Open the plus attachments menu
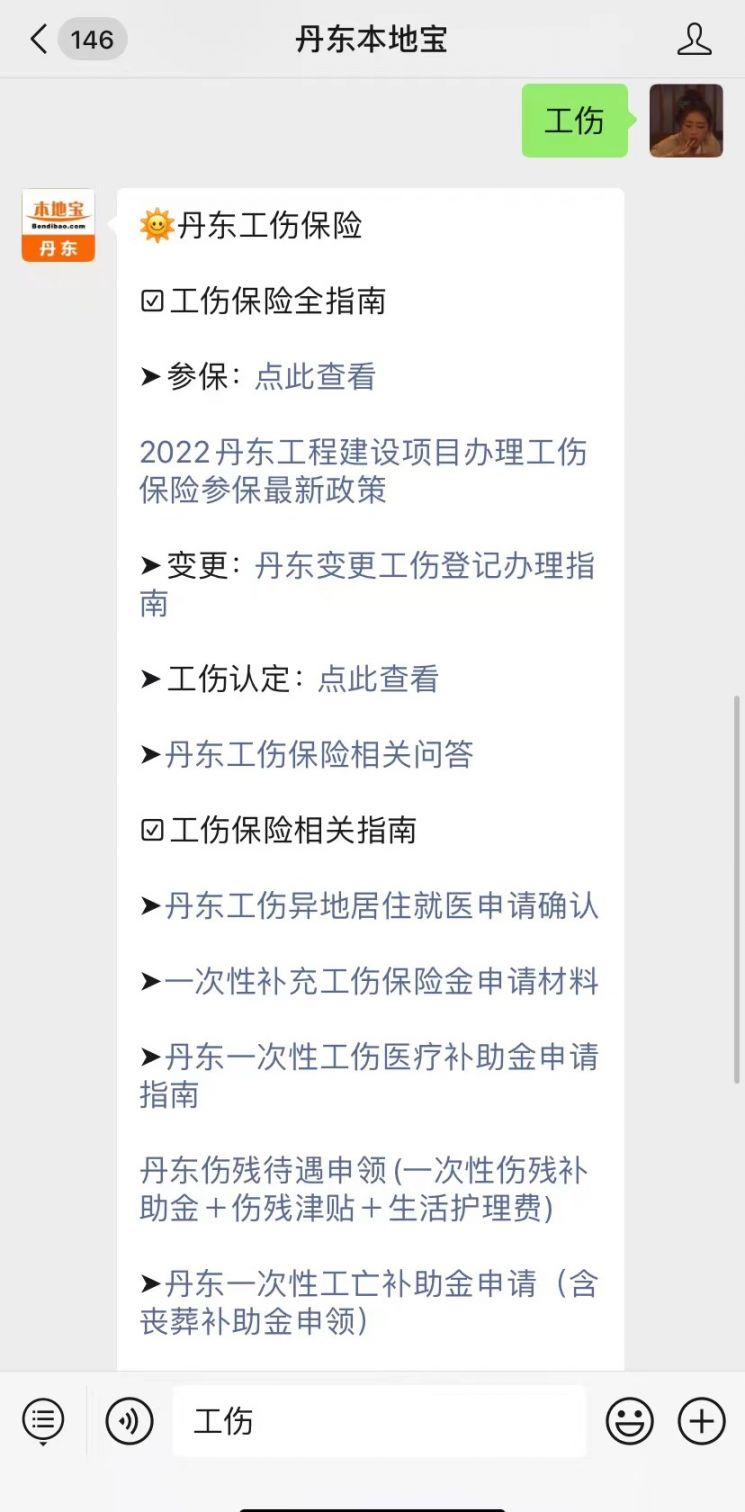745x1512 pixels. point(702,1421)
